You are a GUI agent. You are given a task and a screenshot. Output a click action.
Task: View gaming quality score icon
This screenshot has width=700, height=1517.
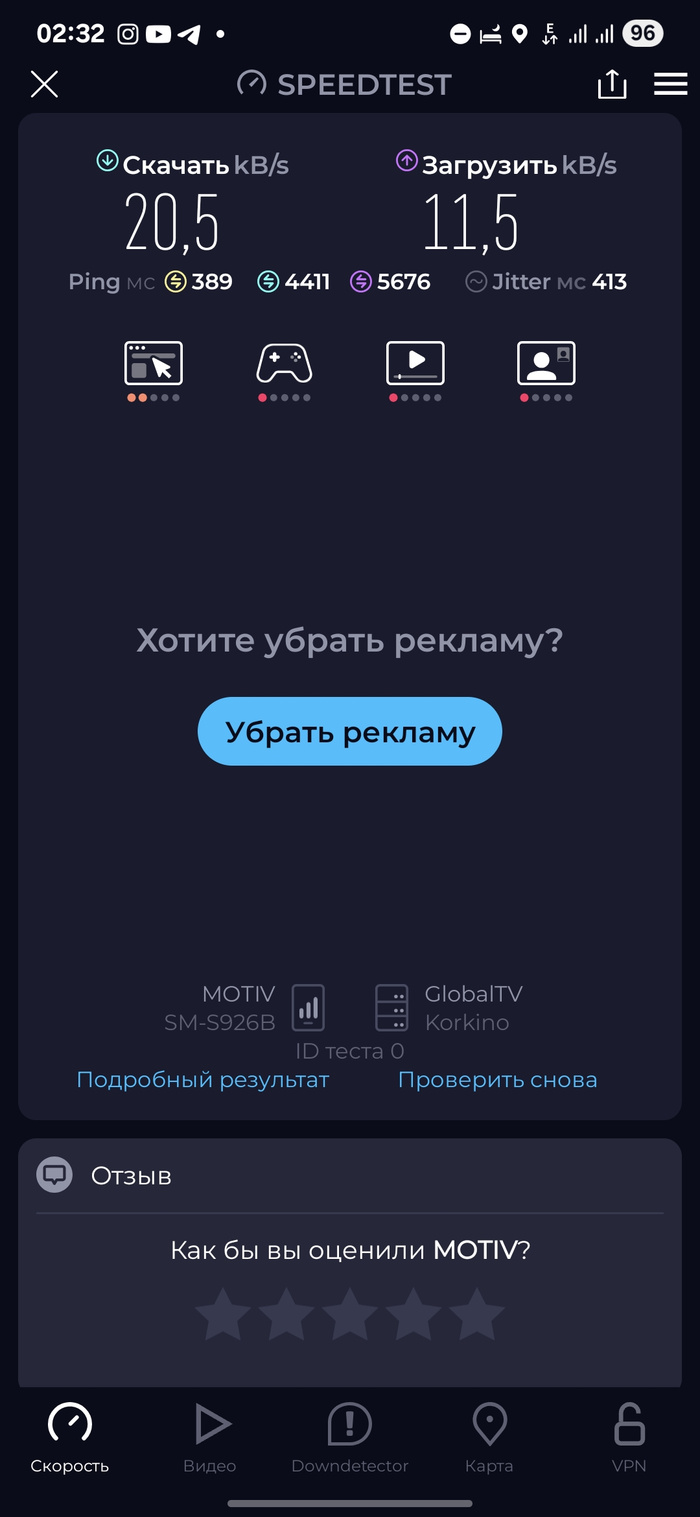284,364
